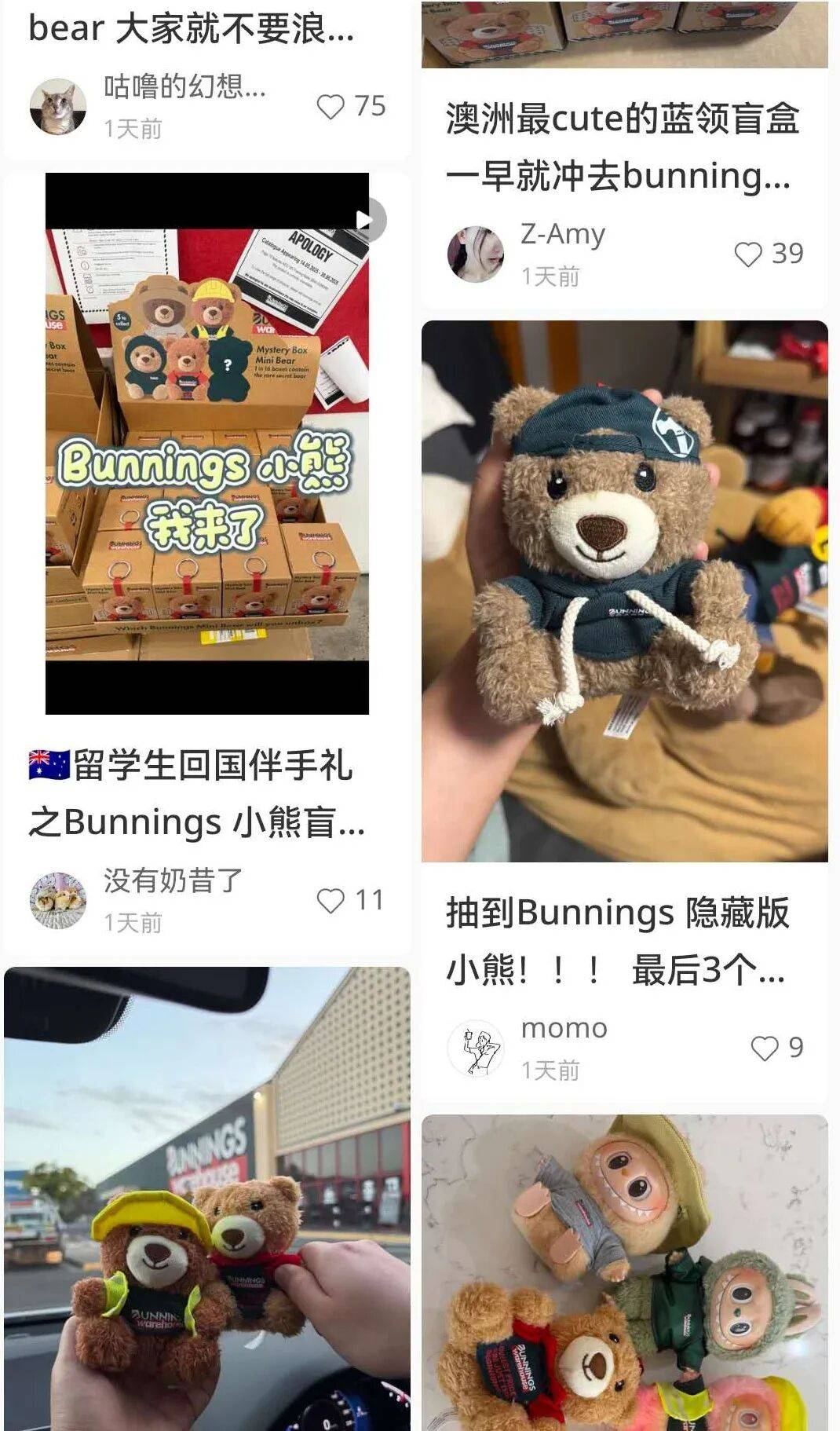Like Z-Amy's blue-collar blind box post
Viewport: 840px width, 1431px height.
pyautogui.click(x=748, y=254)
